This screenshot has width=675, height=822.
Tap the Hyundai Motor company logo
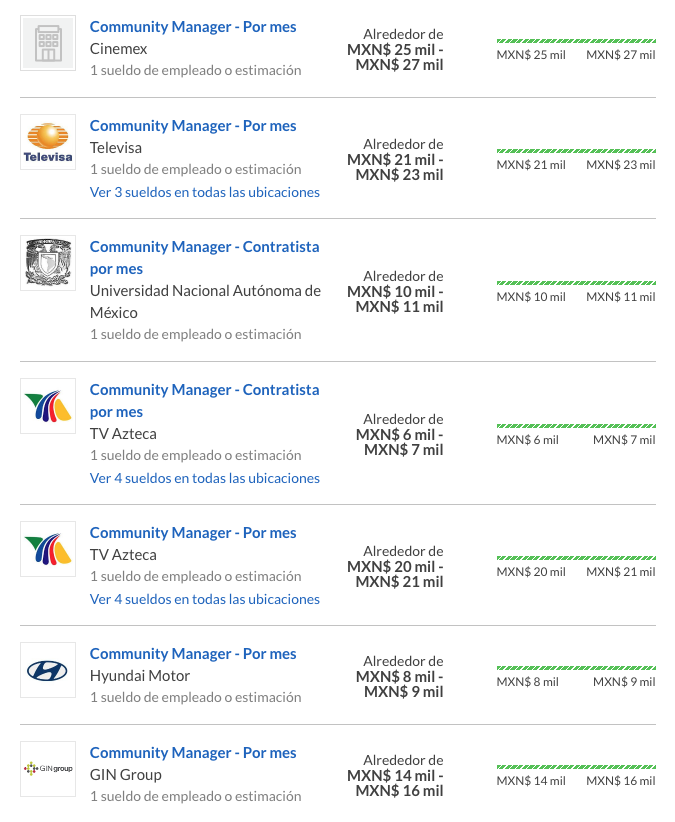pyautogui.click(x=48, y=670)
